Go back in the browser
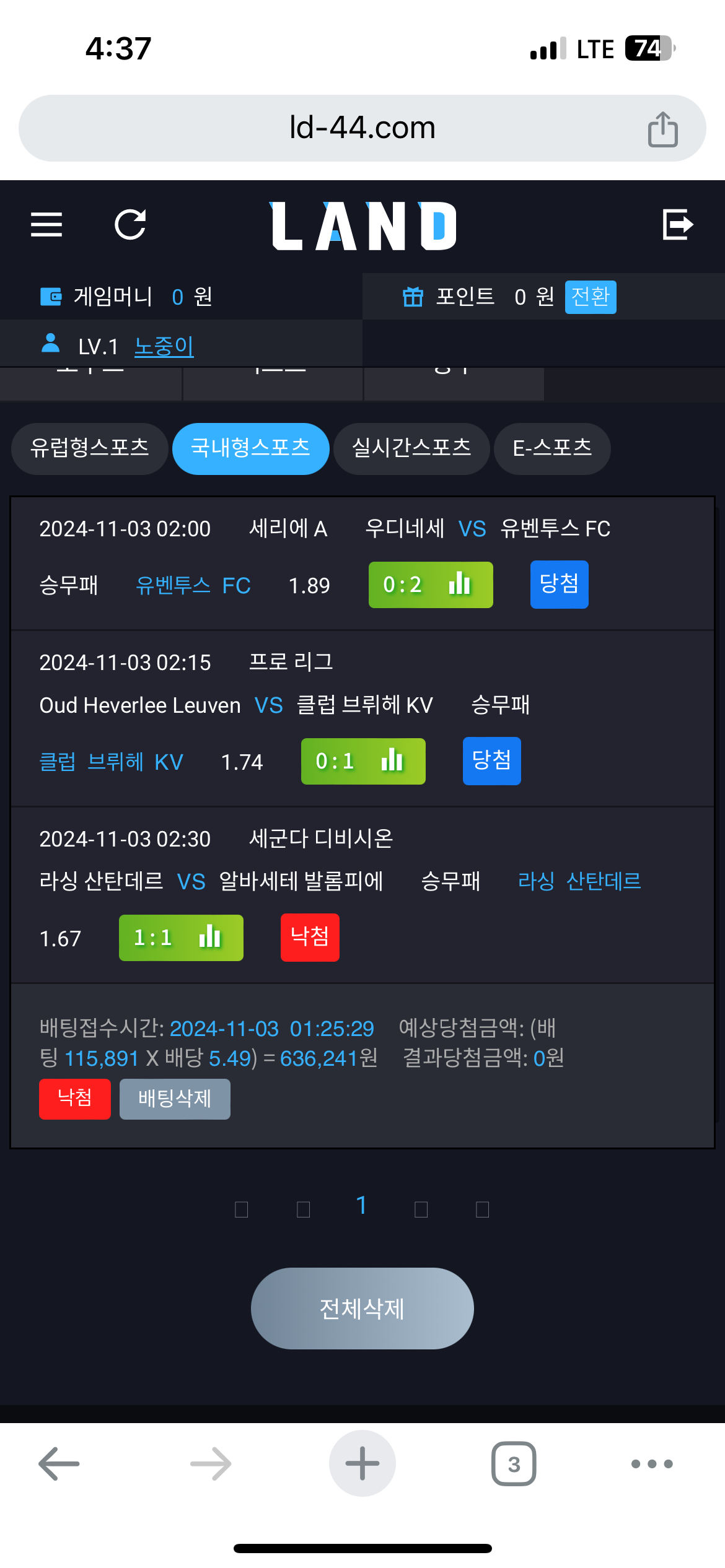Image resolution: width=725 pixels, height=1568 pixels. (59, 1464)
